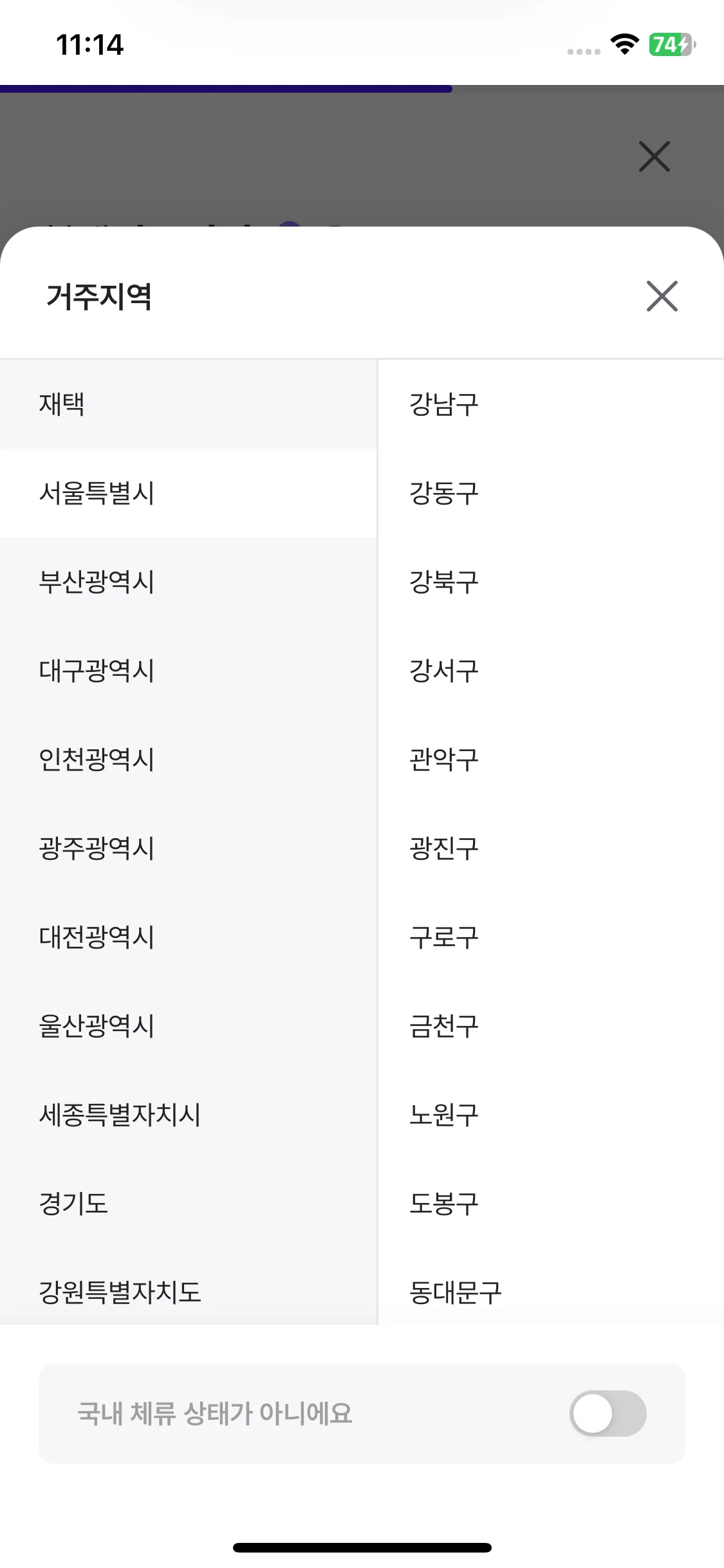Image resolution: width=724 pixels, height=1568 pixels.
Task: Close the 거주지역 selection sheet
Action: click(662, 296)
